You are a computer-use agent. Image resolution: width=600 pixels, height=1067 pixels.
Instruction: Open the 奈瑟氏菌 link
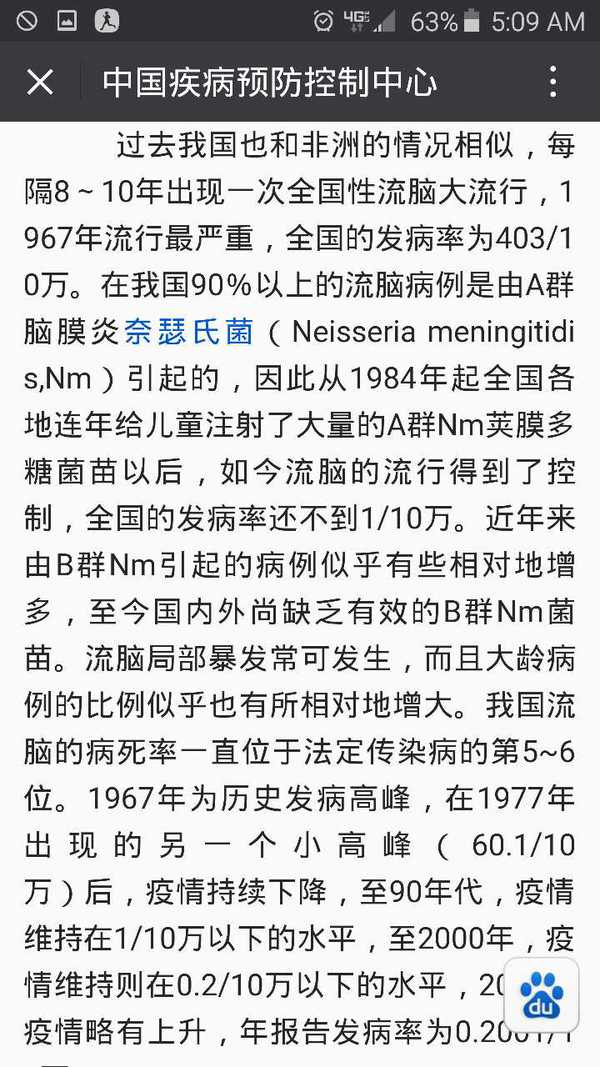pyautogui.click(x=188, y=332)
